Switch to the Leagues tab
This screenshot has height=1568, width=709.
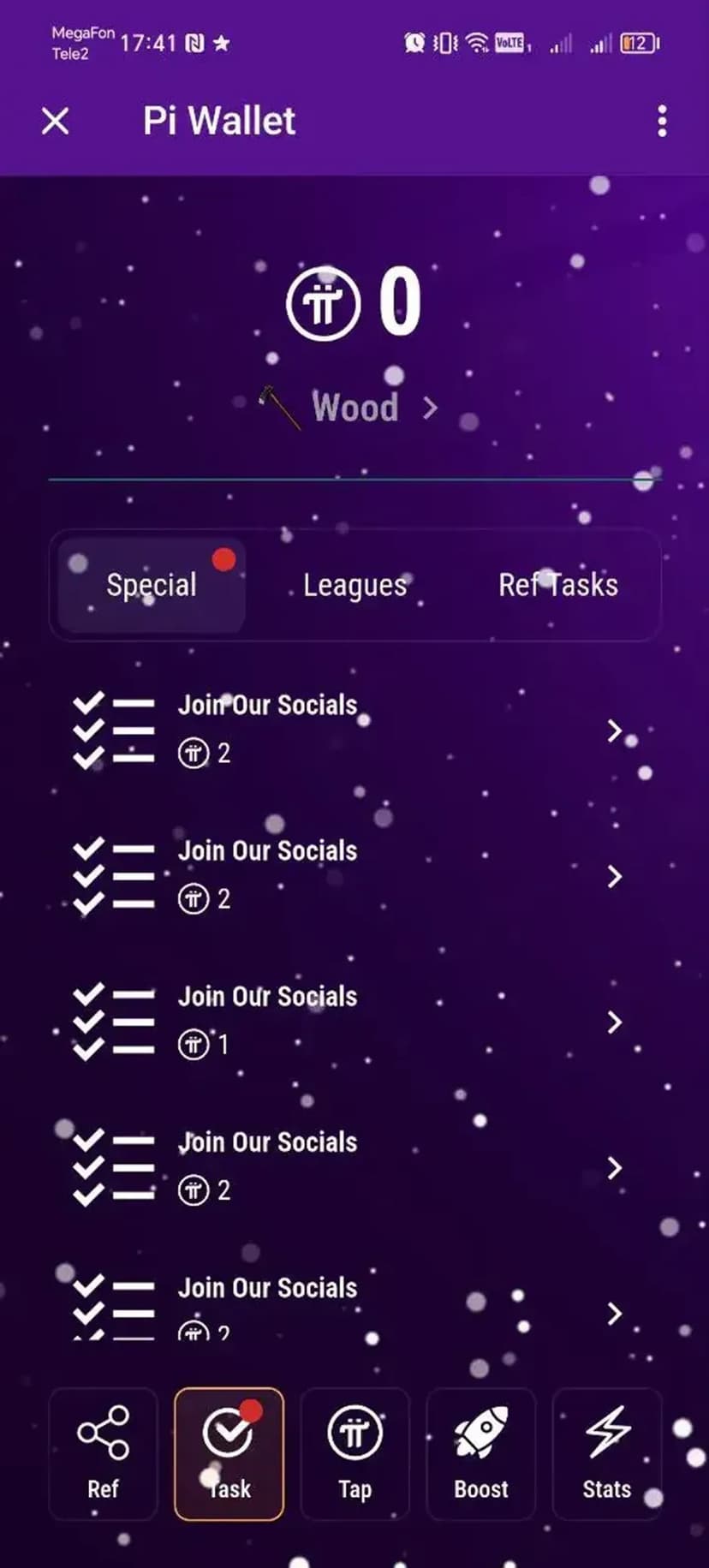[x=354, y=585]
